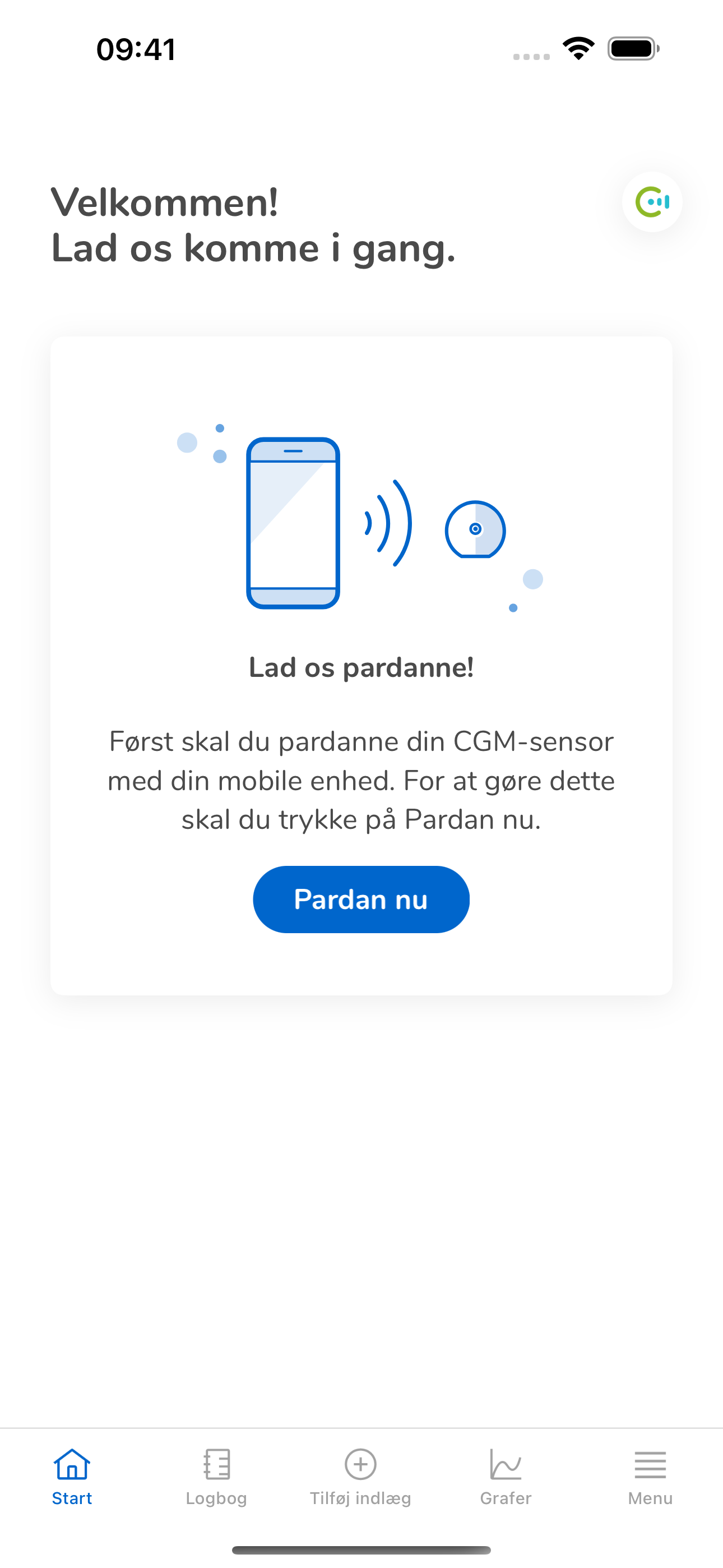723x1568 pixels.
Task: Switch to the Grafer tab
Action: point(505,1476)
